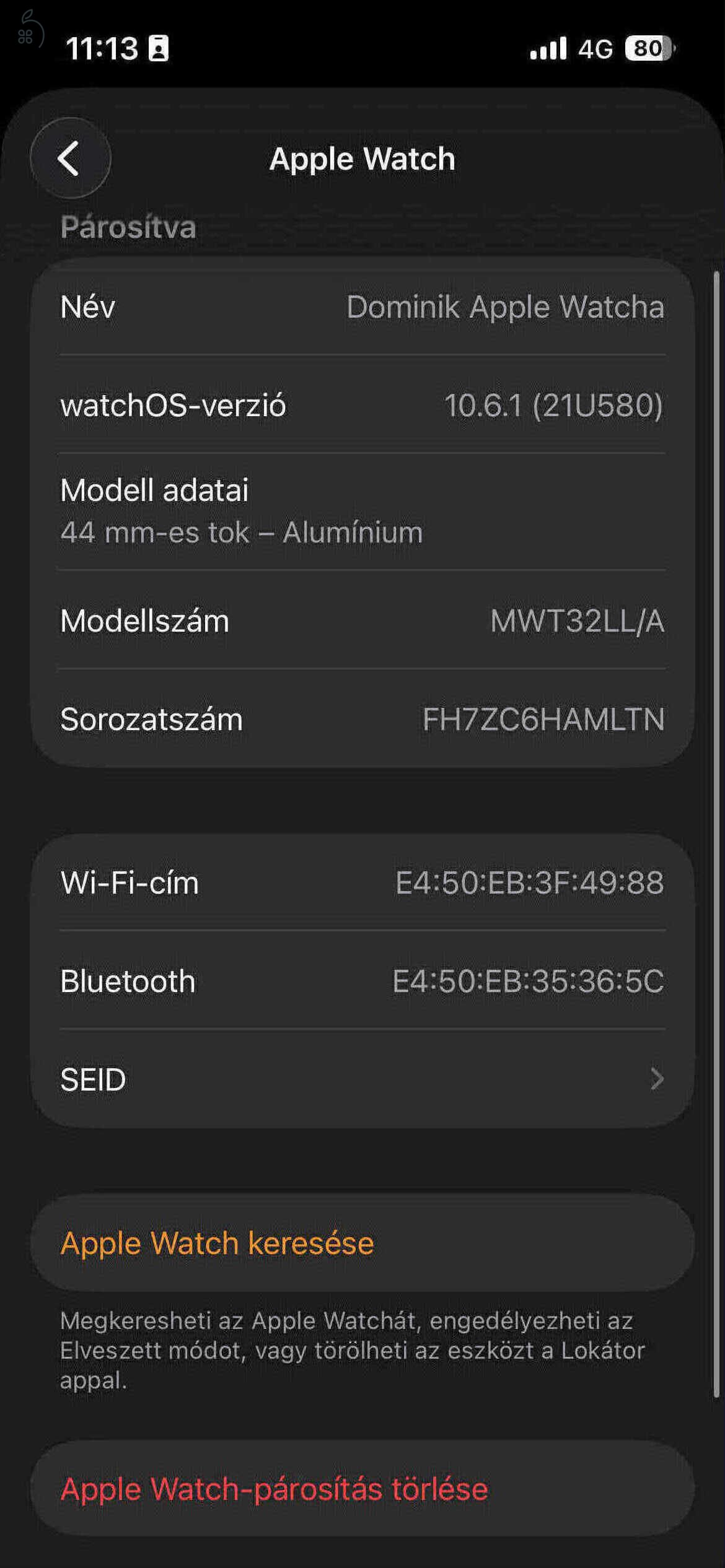
Task: Tap the SIM card icon beside the clock
Action: (x=159, y=48)
